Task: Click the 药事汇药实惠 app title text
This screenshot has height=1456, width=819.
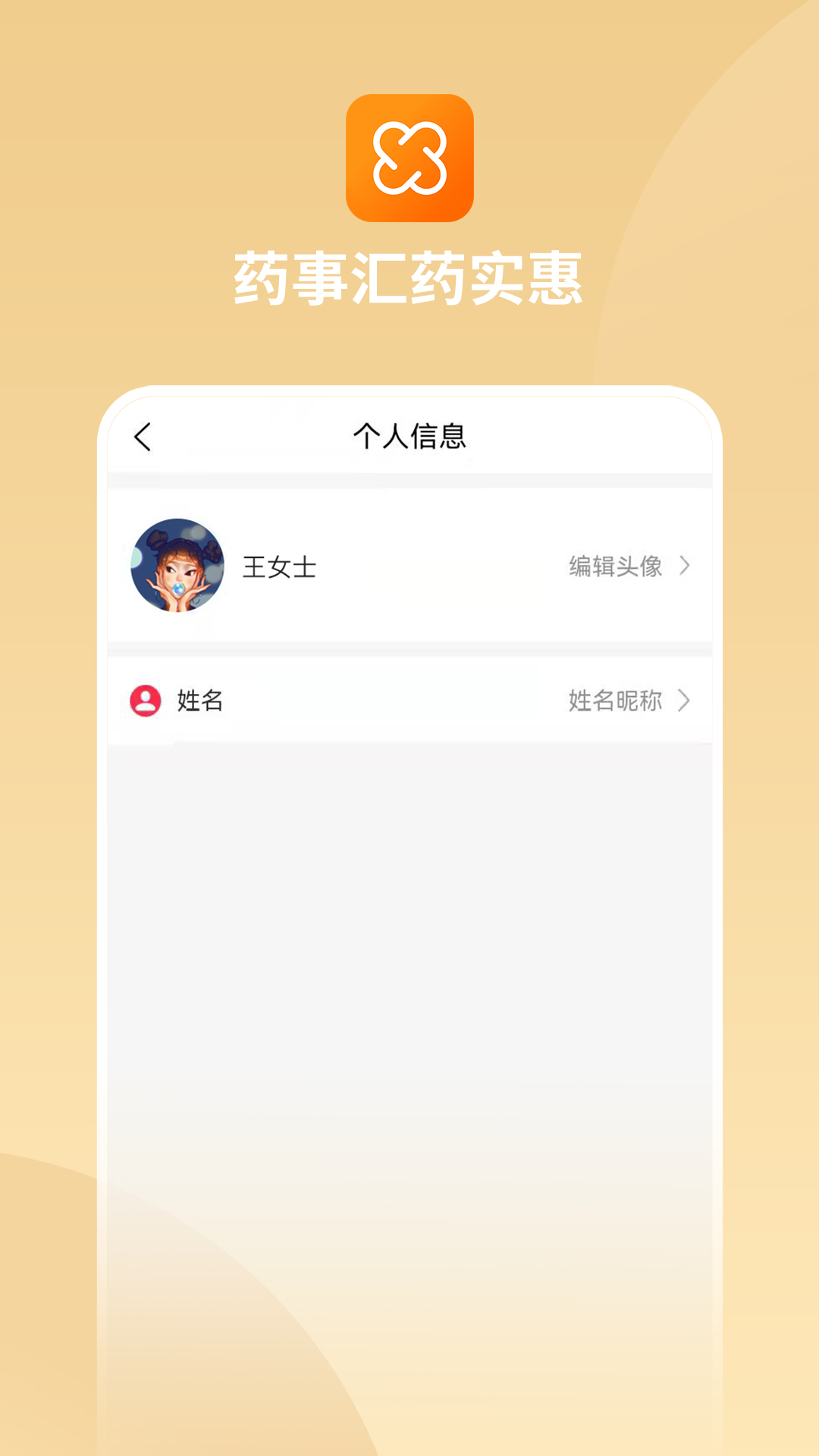Action: point(409,278)
